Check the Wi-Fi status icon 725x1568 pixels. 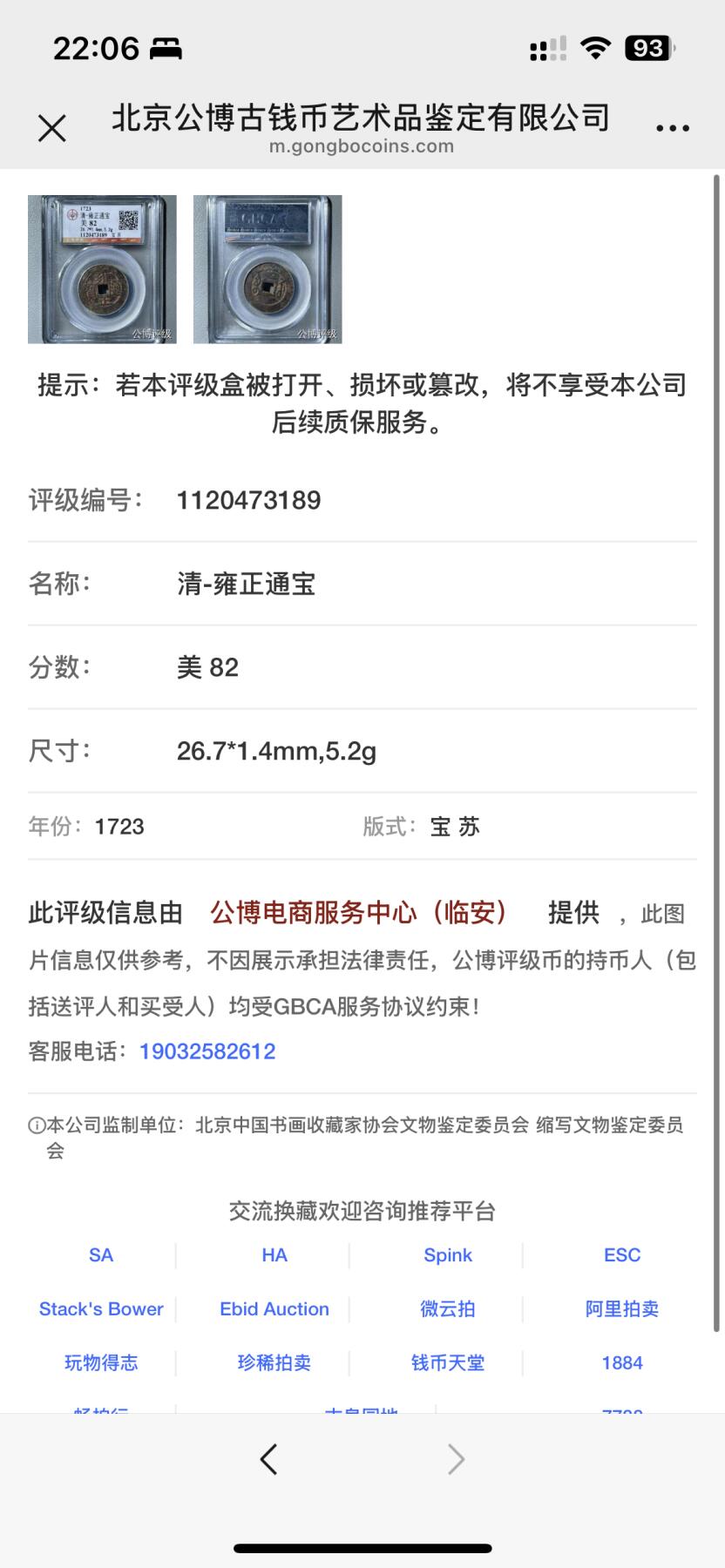point(595,48)
